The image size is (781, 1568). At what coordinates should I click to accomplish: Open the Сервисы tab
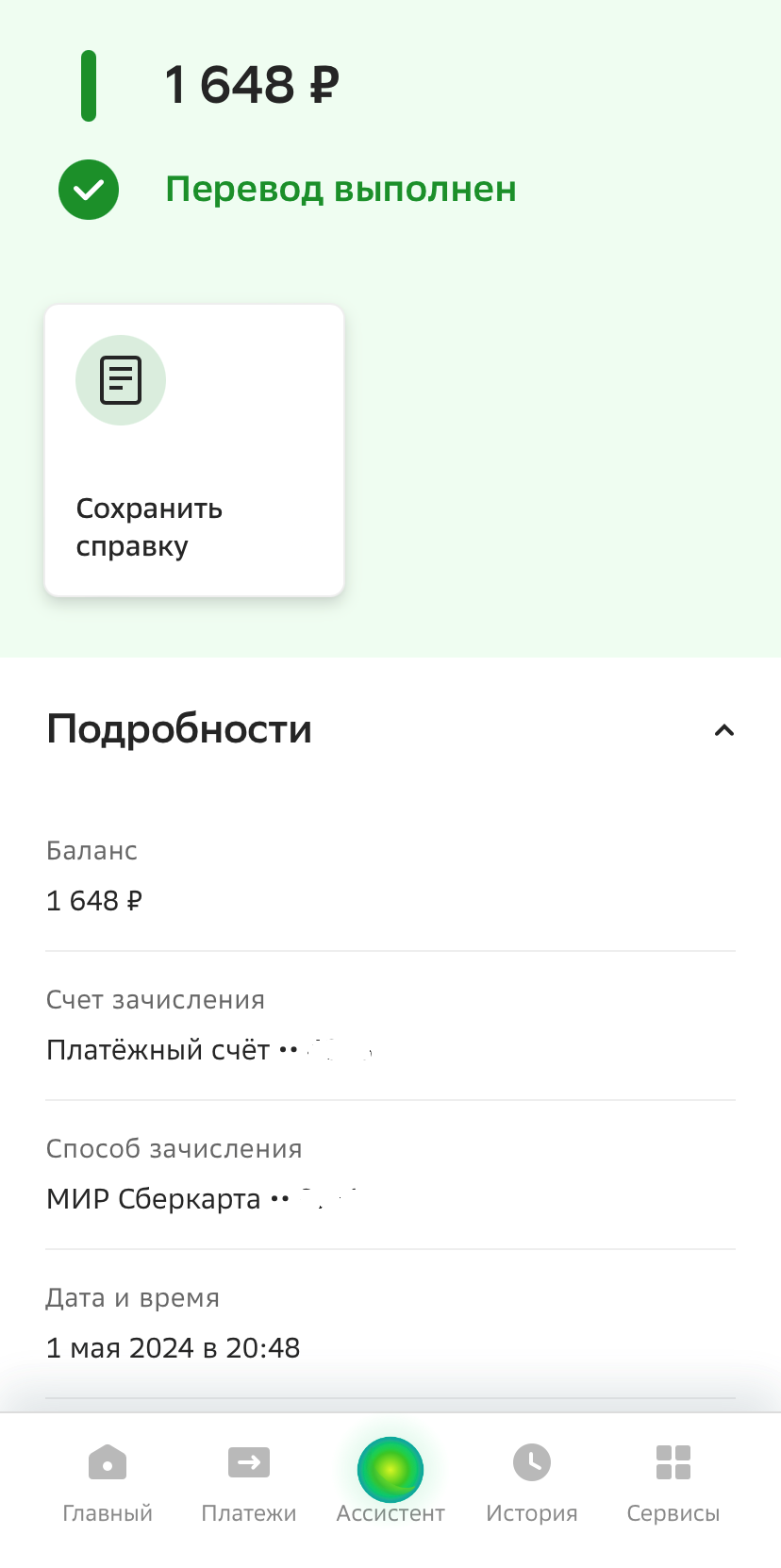click(673, 1483)
